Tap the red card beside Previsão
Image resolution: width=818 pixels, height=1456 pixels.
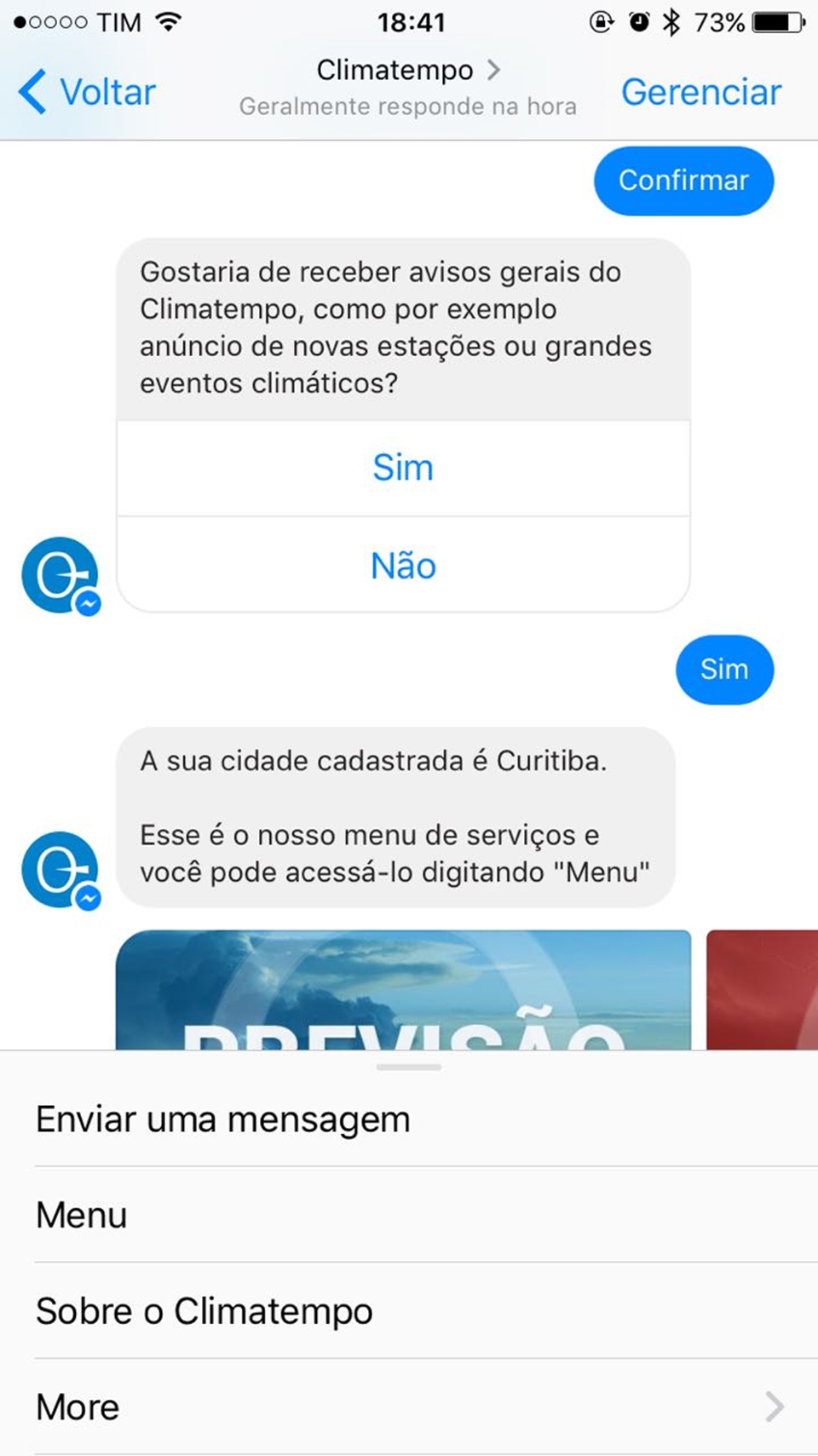point(762,990)
